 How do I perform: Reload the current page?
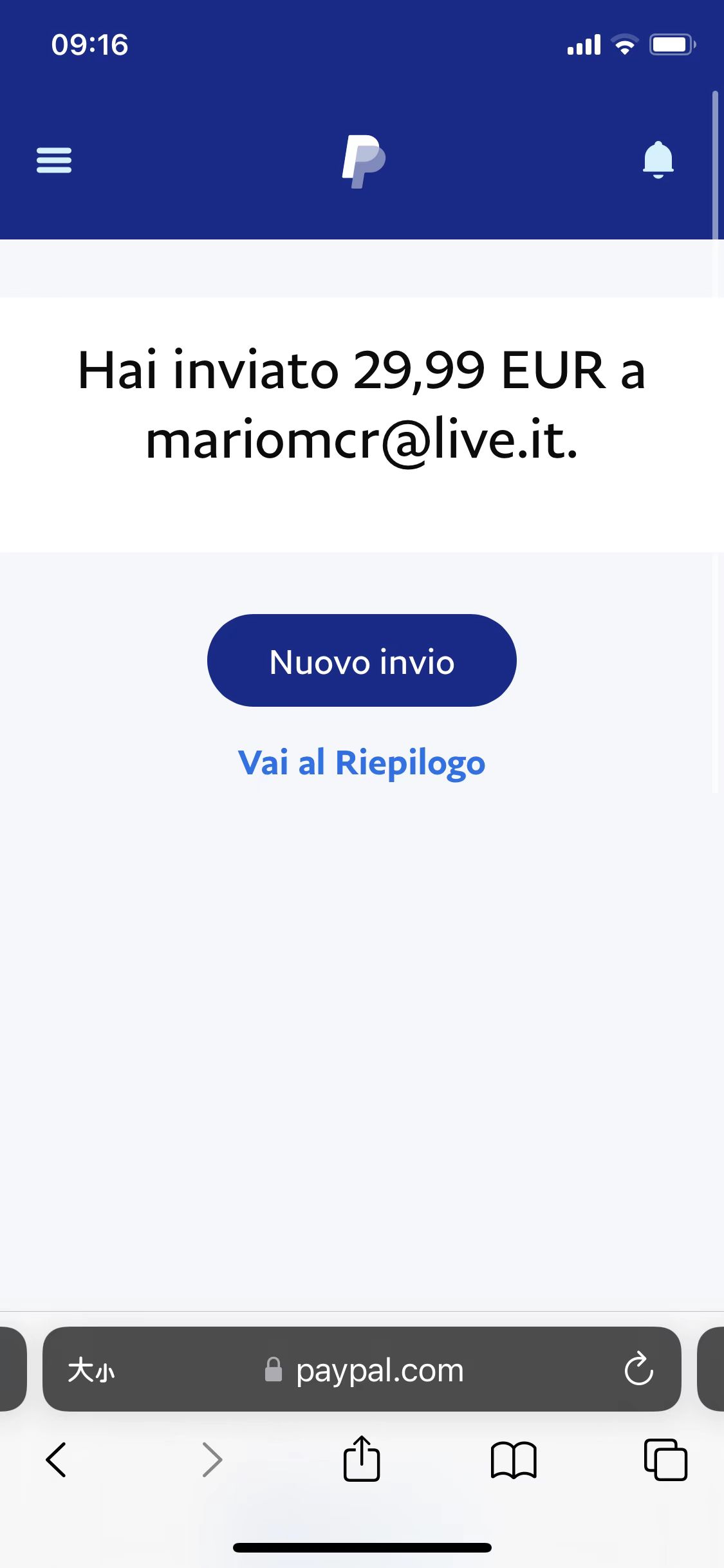point(638,1370)
